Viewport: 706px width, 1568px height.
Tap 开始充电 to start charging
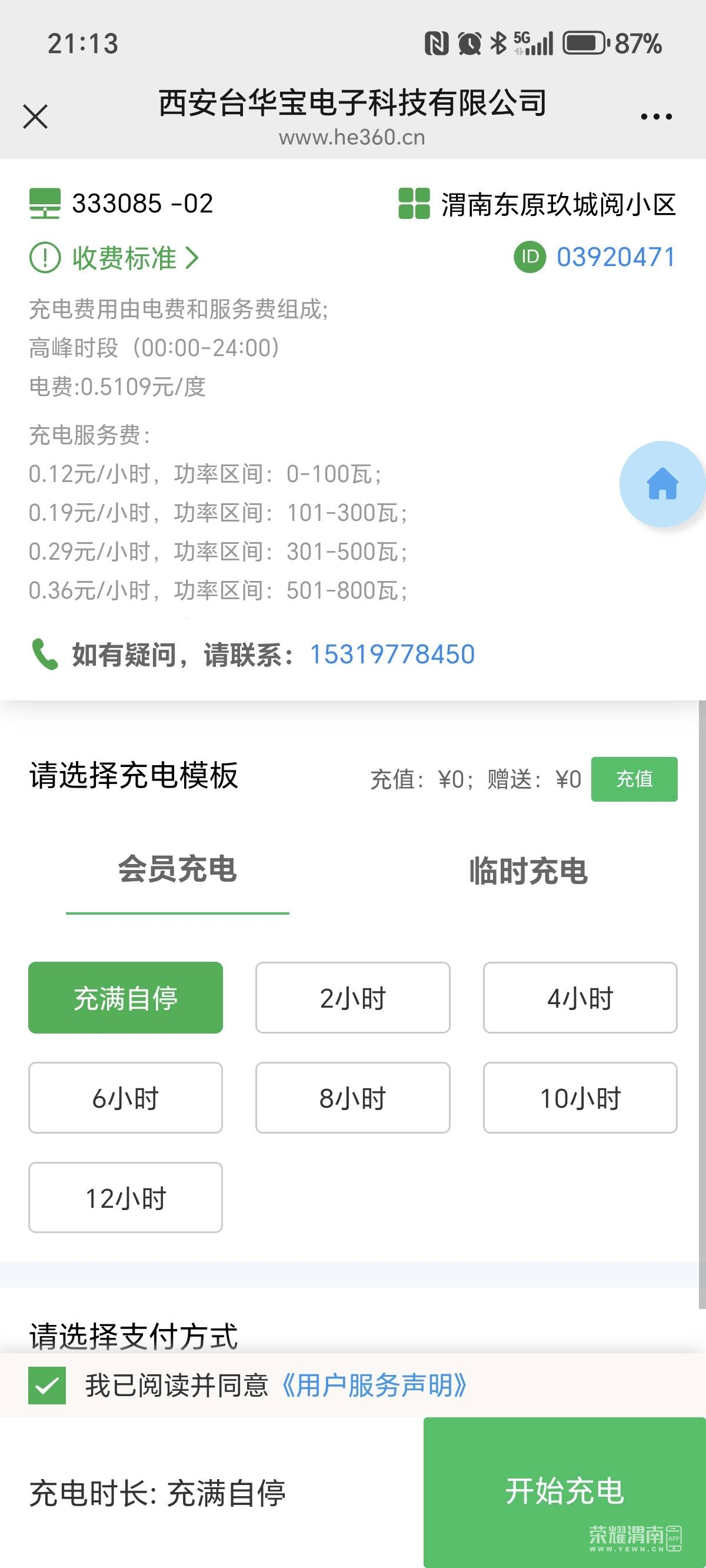tap(564, 1491)
